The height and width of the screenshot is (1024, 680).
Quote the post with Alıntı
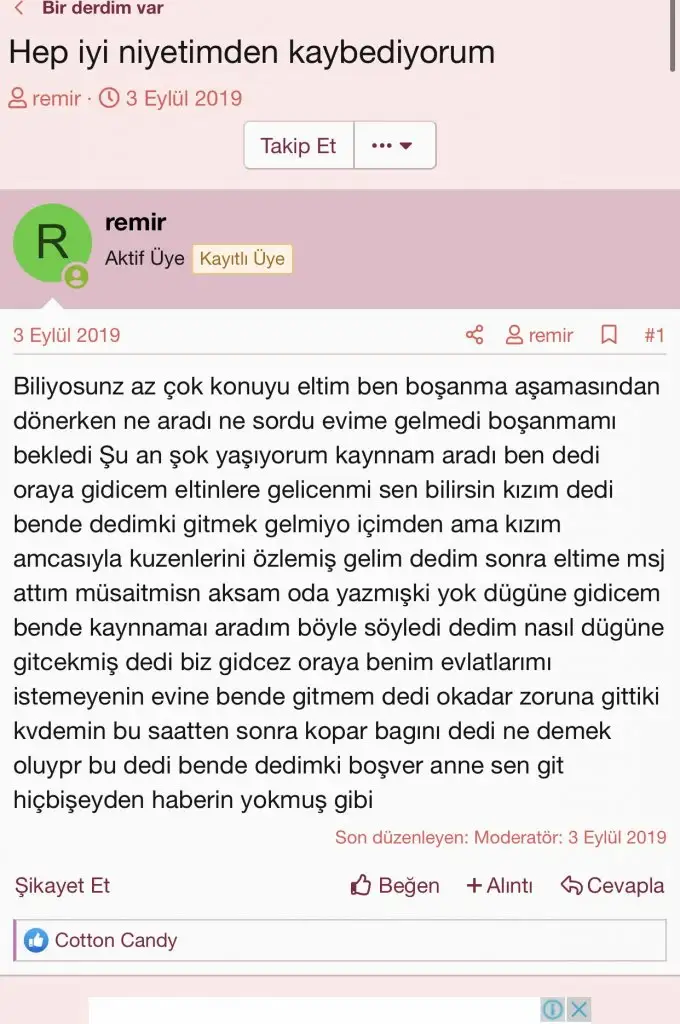500,885
